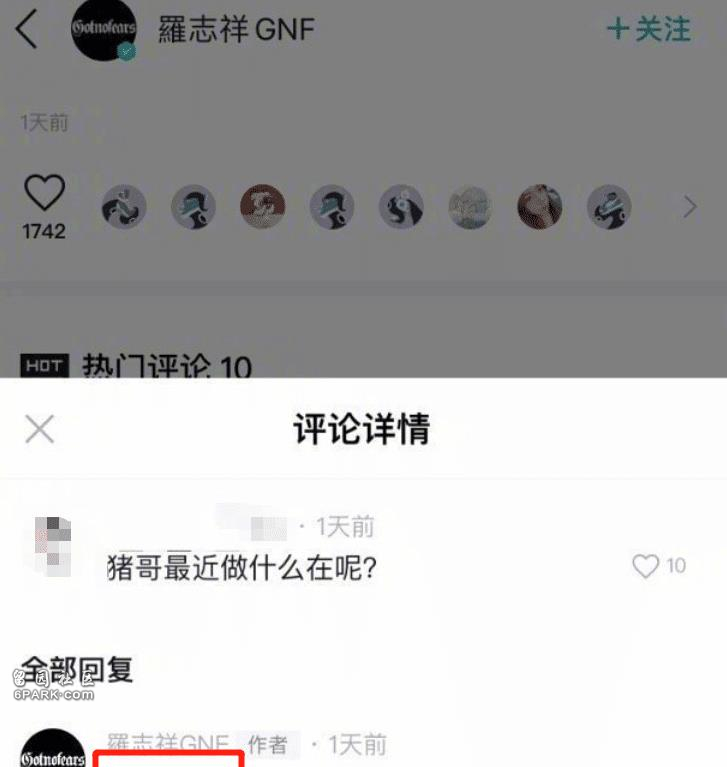This screenshot has width=727, height=767.
Task: Open 羅志祥 GNF profile avatar in header
Action: coord(104,29)
